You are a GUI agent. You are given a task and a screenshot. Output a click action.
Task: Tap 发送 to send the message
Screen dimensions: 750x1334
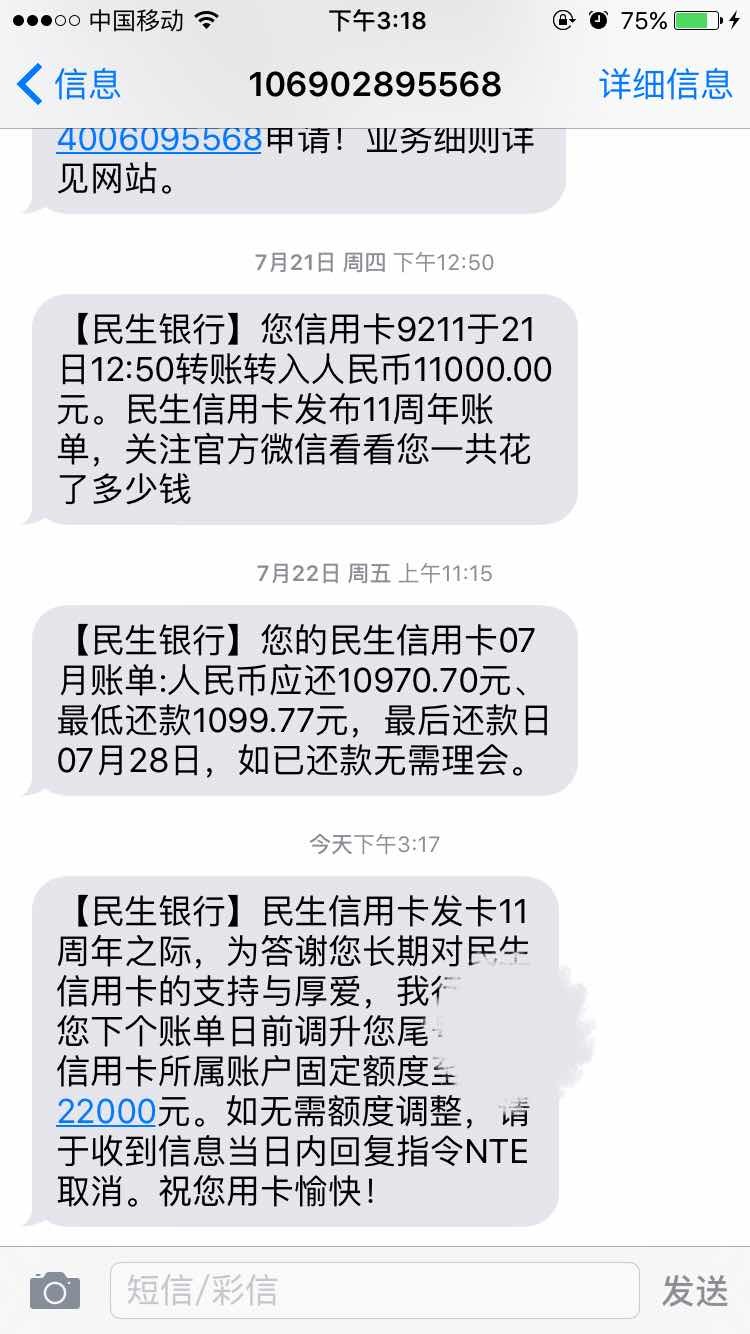pyautogui.click(x=695, y=1290)
